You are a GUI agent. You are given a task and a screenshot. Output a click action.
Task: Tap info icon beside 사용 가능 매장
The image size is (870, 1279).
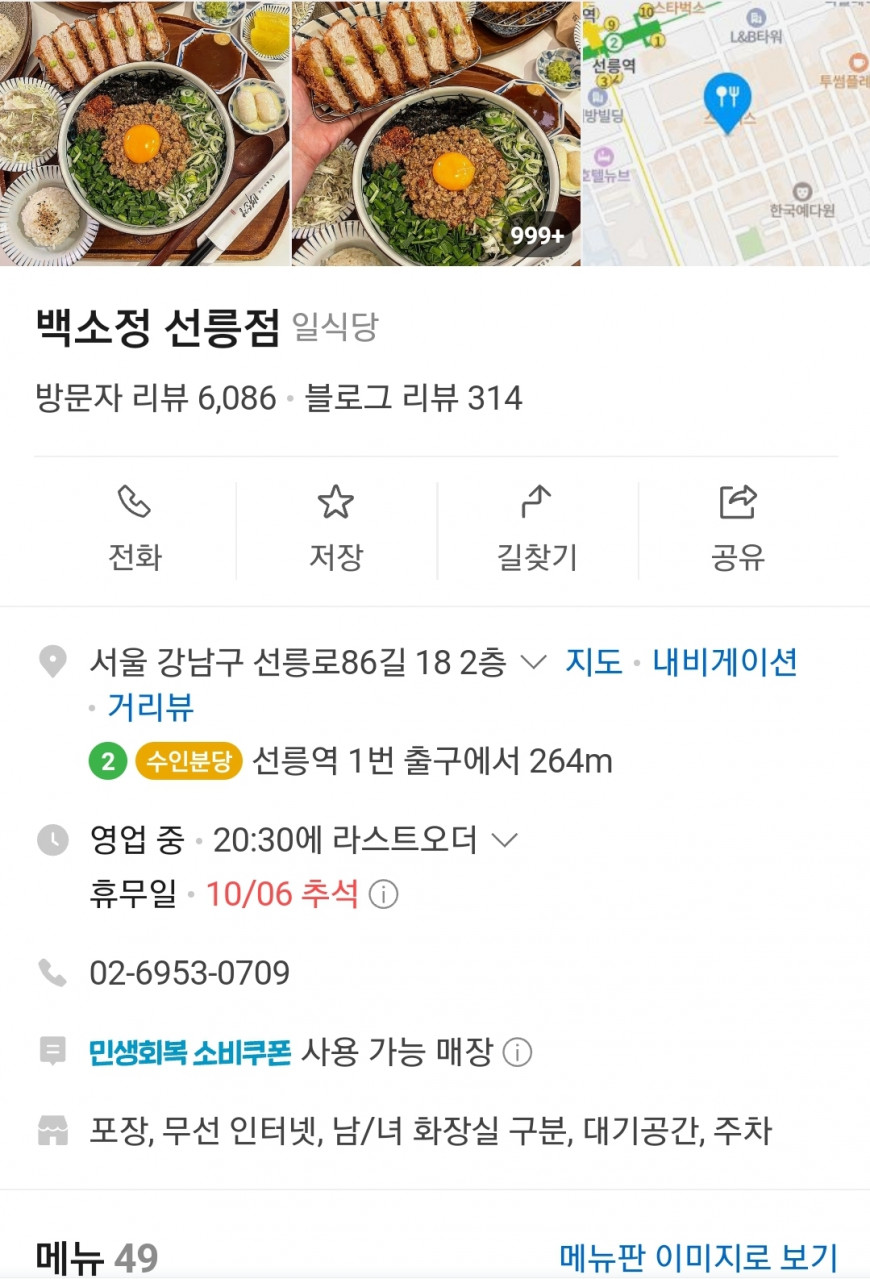517,1052
